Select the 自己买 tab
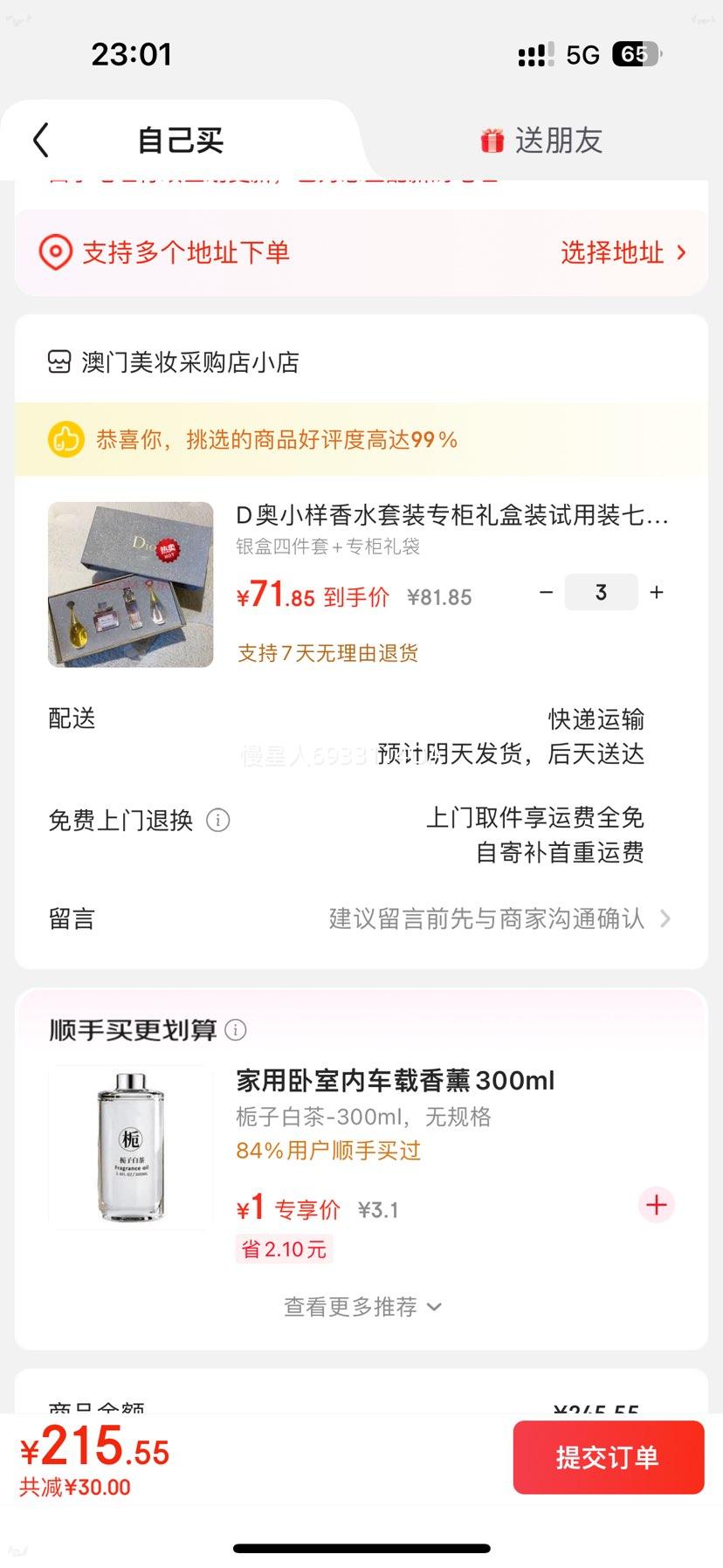723x1568 pixels. [x=181, y=140]
